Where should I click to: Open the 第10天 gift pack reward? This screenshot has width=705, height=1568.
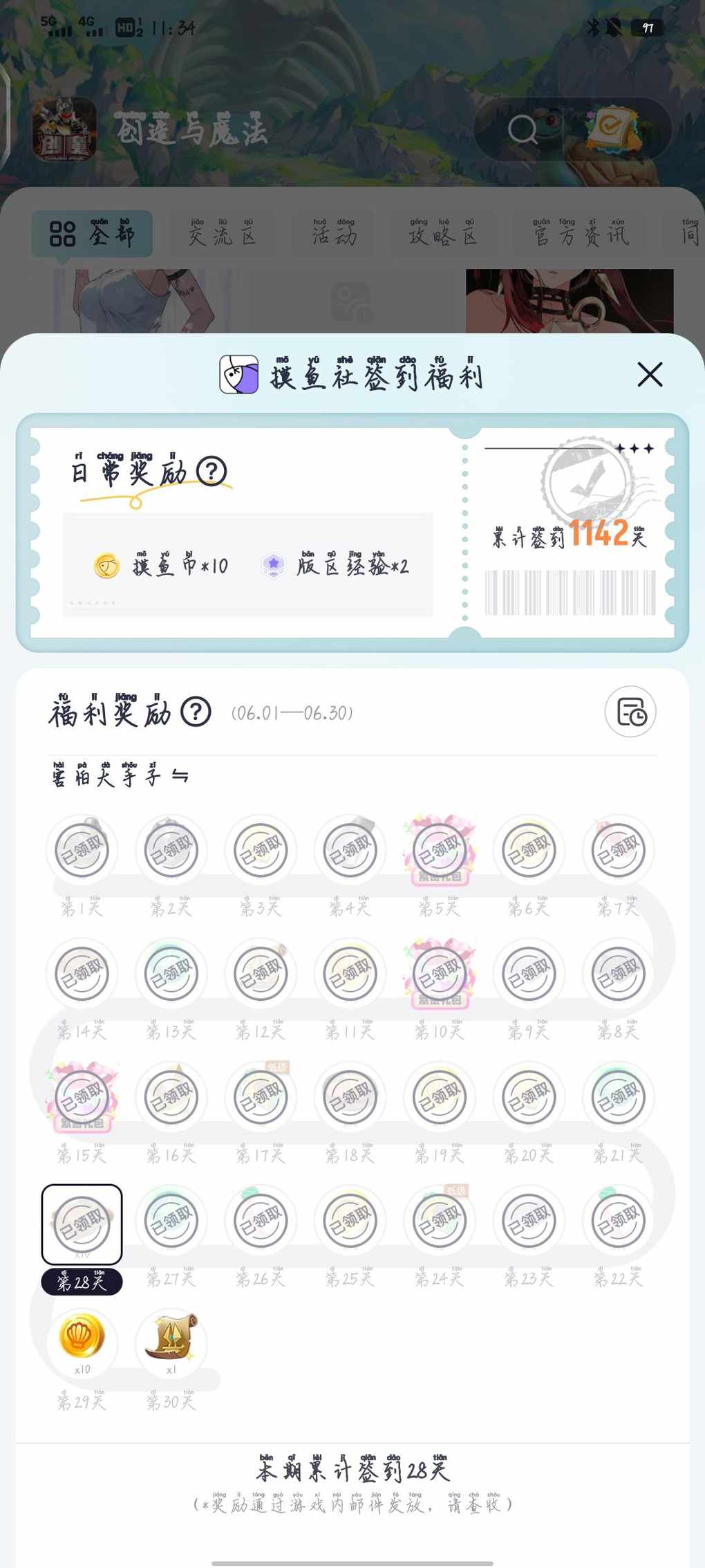point(440,974)
